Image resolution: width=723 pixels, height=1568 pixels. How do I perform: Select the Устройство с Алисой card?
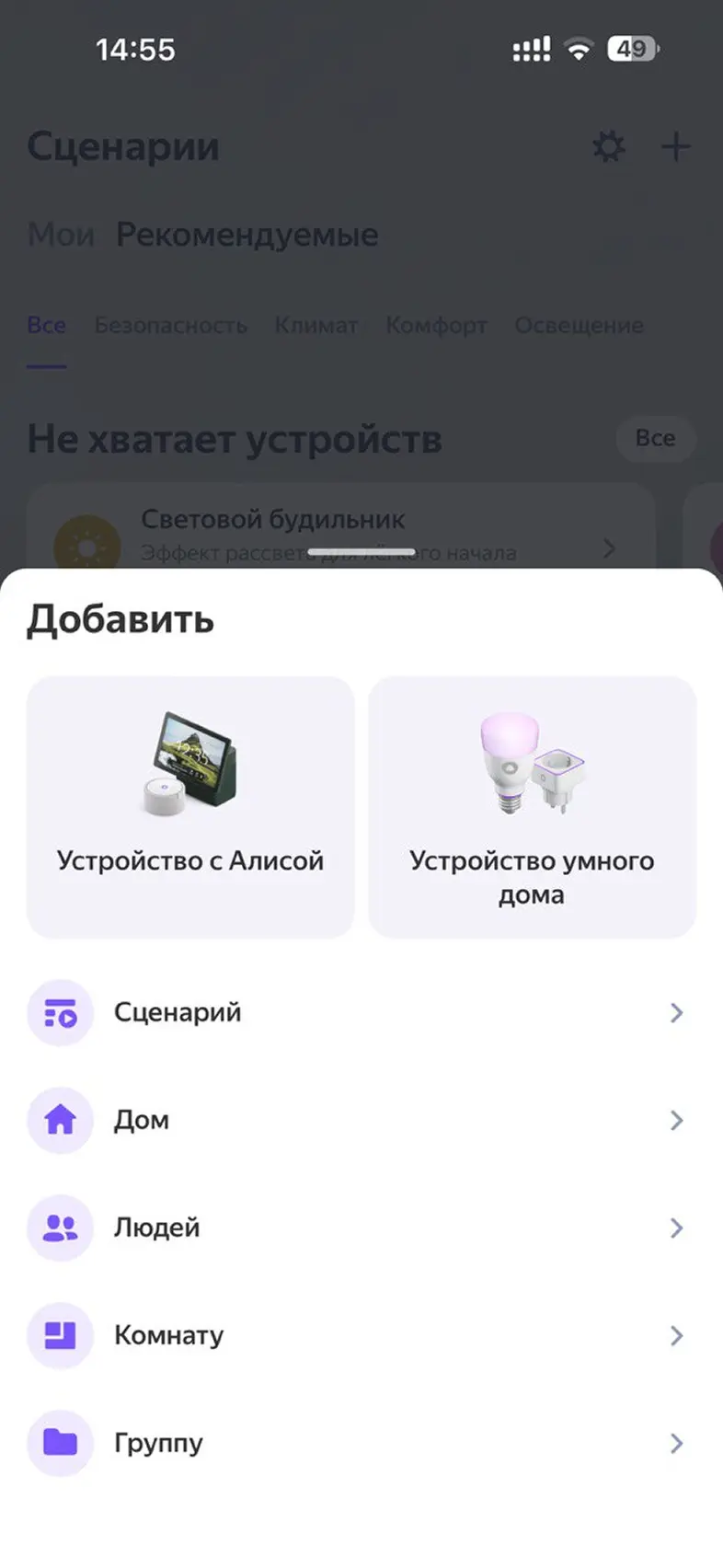point(190,807)
